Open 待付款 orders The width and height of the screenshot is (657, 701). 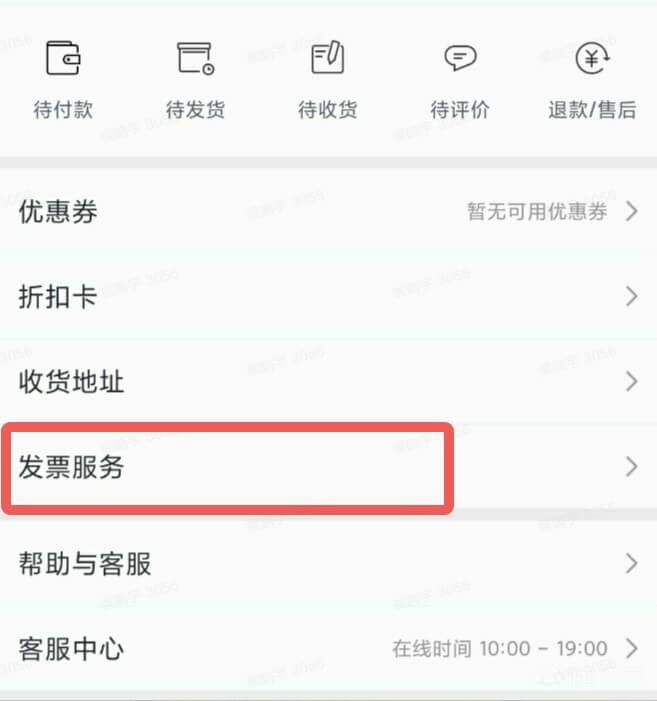[x=63, y=80]
